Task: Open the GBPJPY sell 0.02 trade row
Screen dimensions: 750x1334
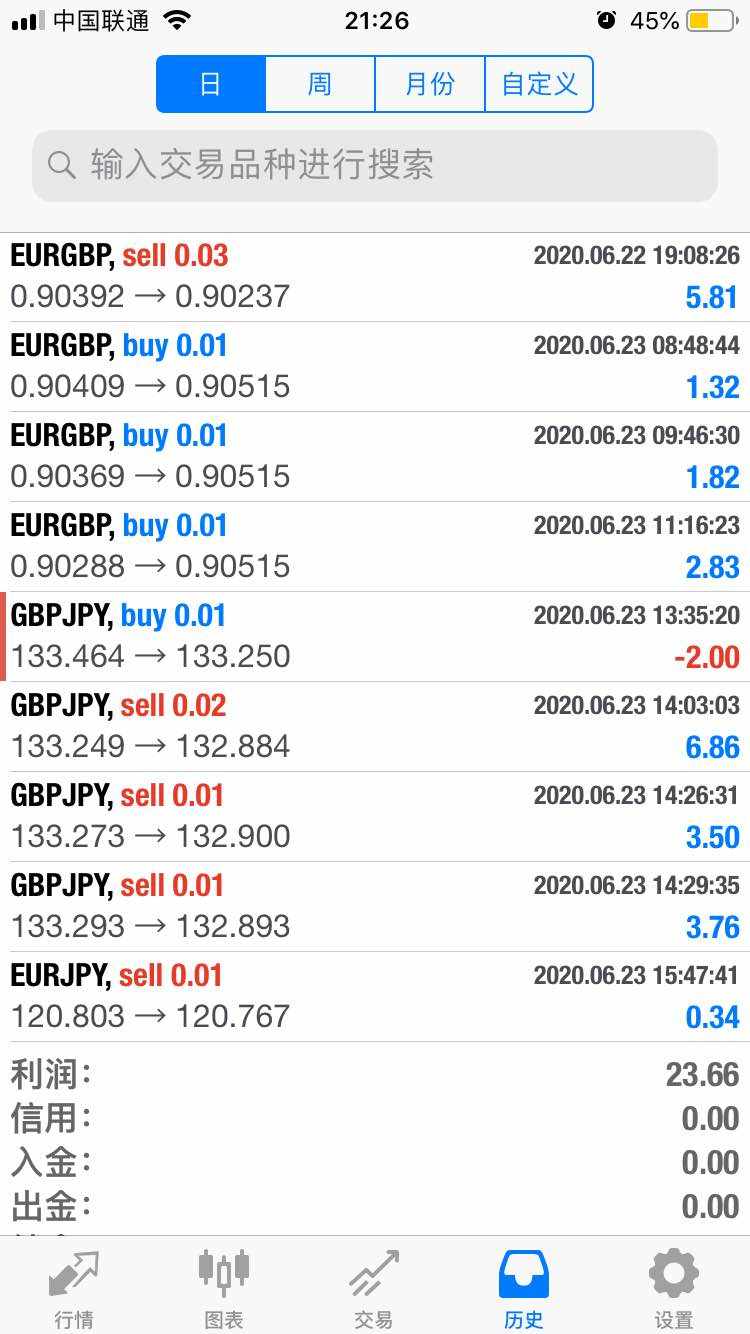Action: coord(375,727)
